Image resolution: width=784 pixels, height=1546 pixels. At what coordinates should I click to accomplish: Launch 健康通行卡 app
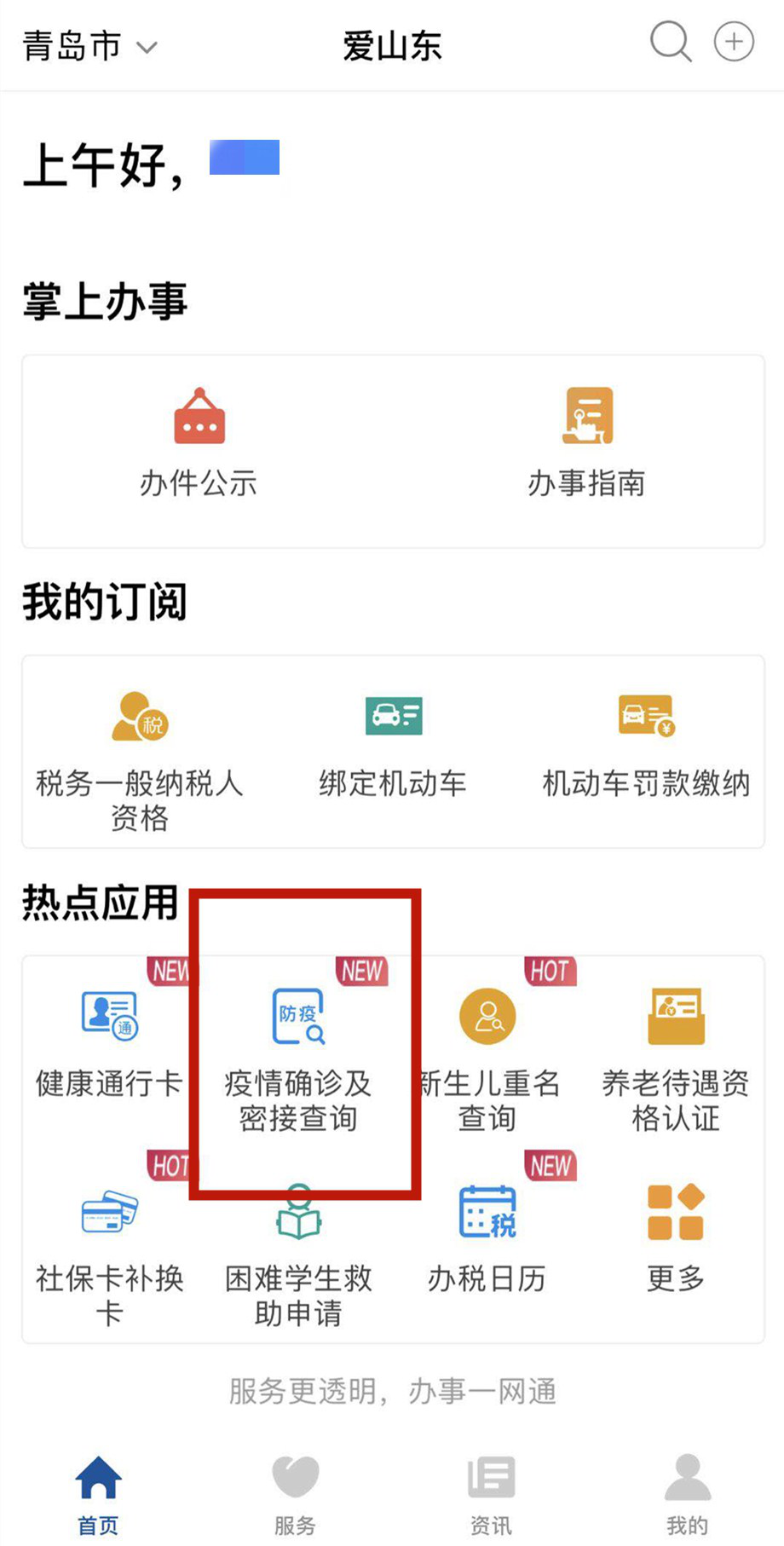[x=109, y=1044]
